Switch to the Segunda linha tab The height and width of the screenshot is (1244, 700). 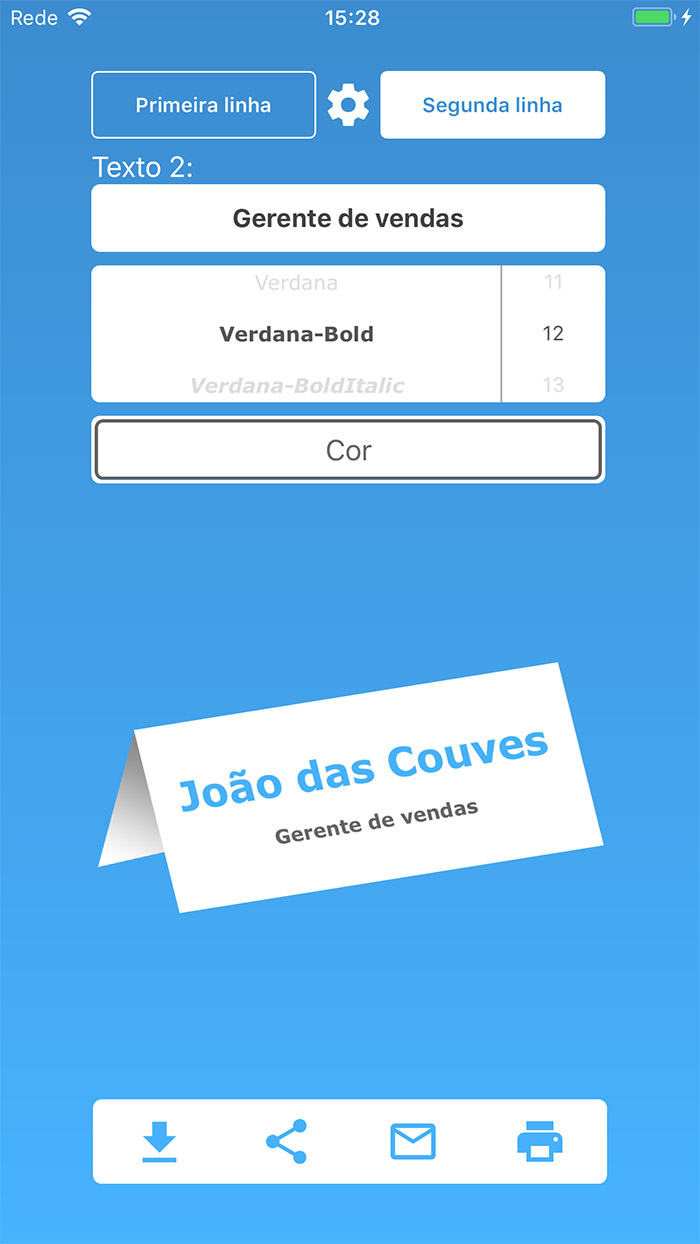pos(492,105)
